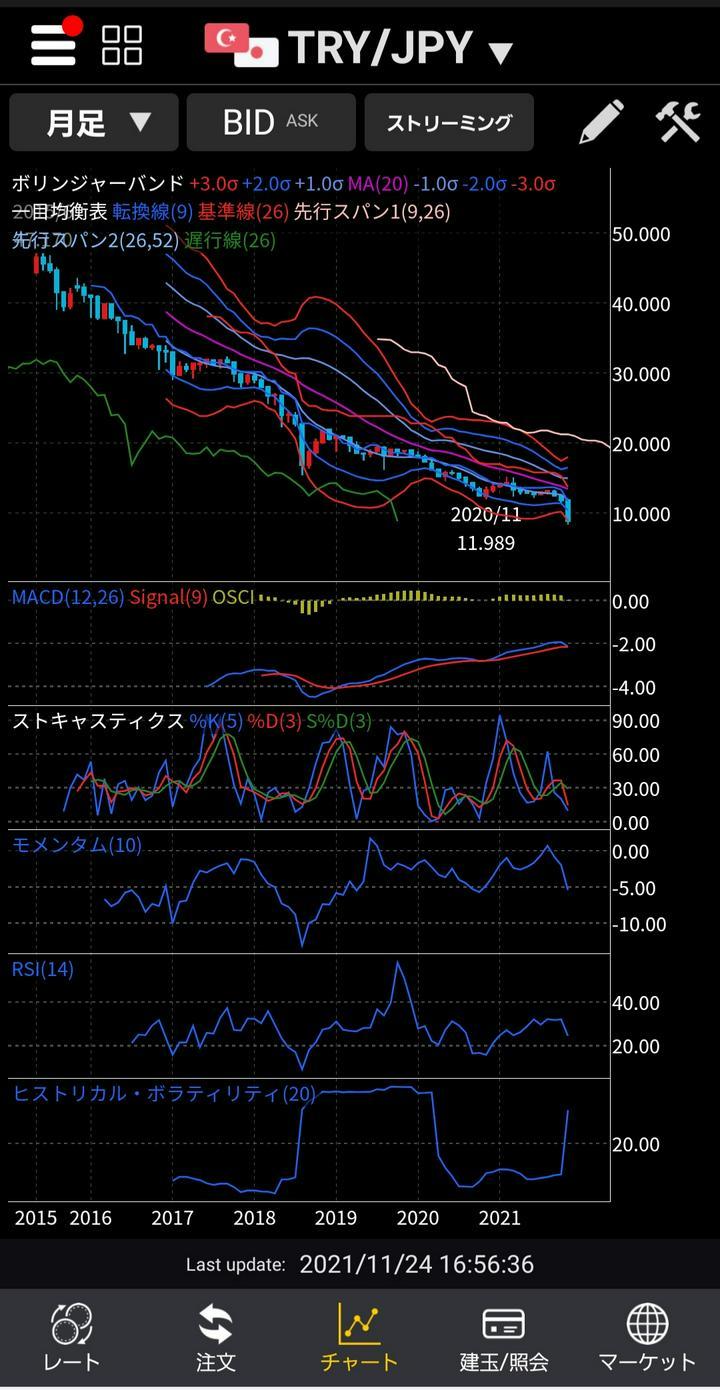Open the pencil drawing tool
Viewport: 720px width, 1390px height.
point(601,122)
